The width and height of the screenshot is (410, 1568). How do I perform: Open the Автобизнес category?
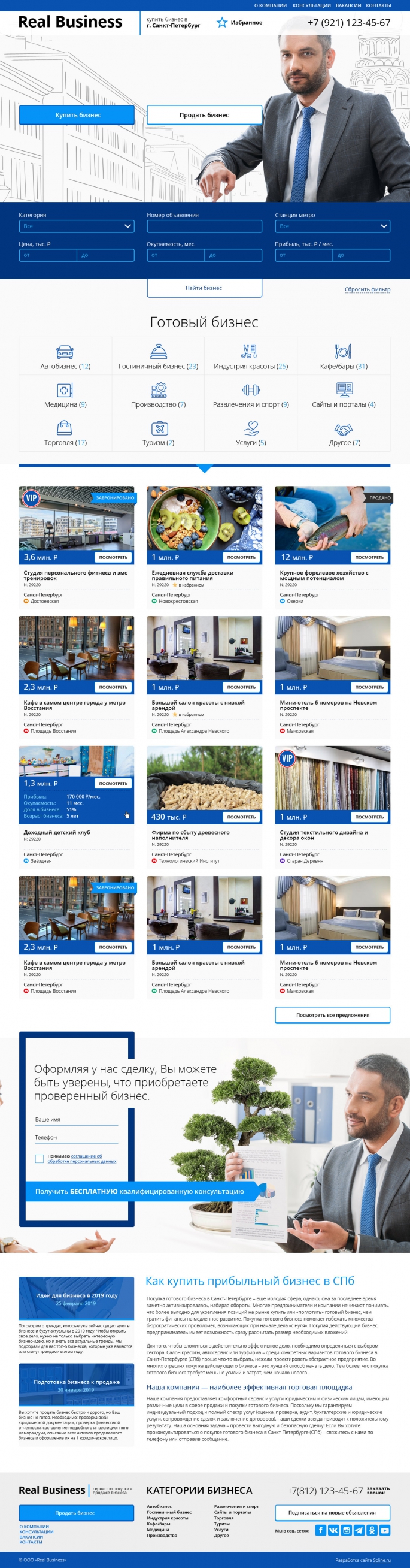65,357
